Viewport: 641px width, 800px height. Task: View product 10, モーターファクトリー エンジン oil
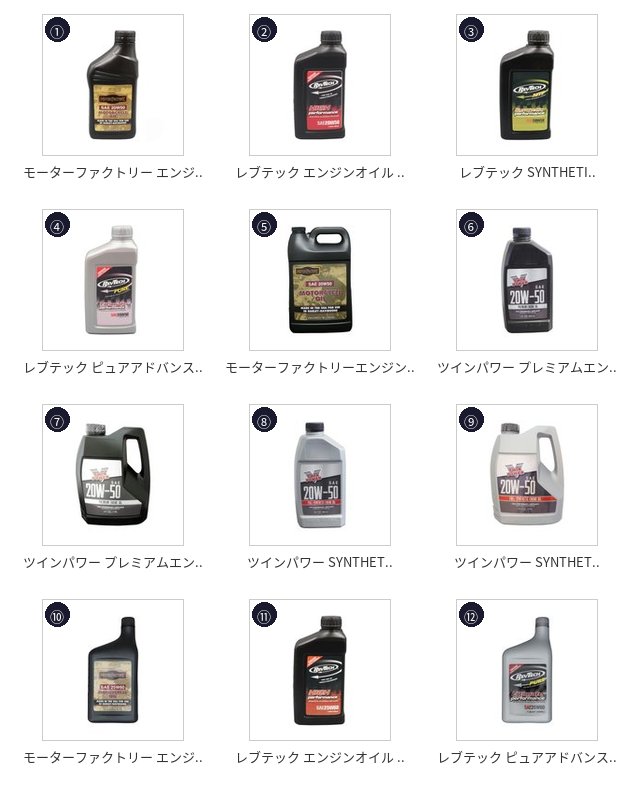click(x=113, y=670)
